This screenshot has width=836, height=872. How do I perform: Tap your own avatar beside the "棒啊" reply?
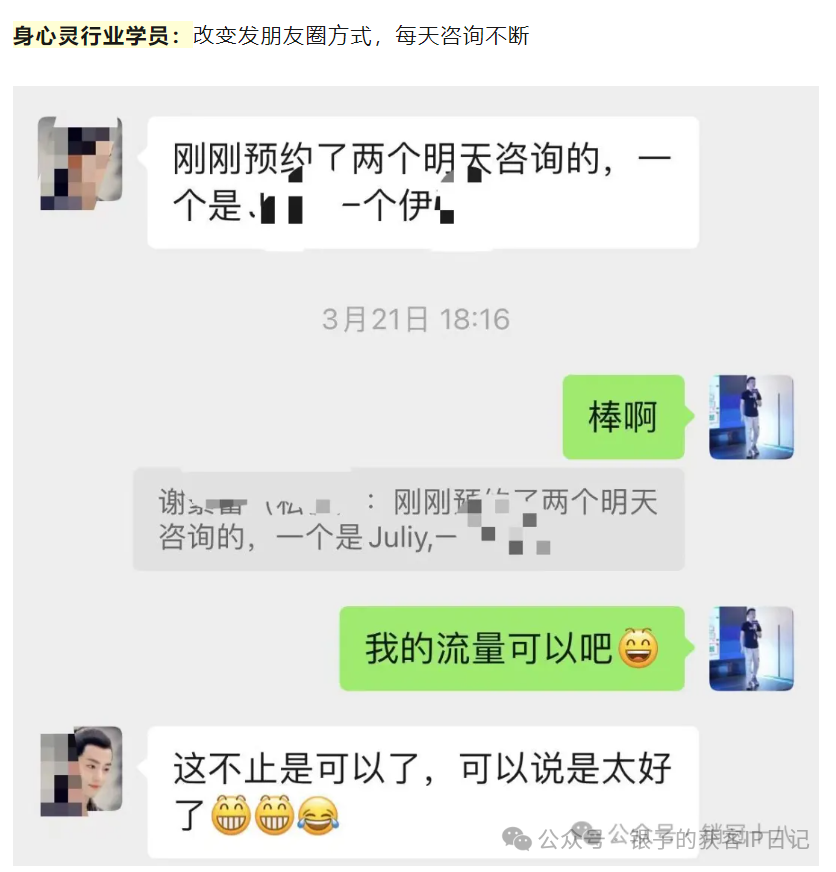[752, 417]
